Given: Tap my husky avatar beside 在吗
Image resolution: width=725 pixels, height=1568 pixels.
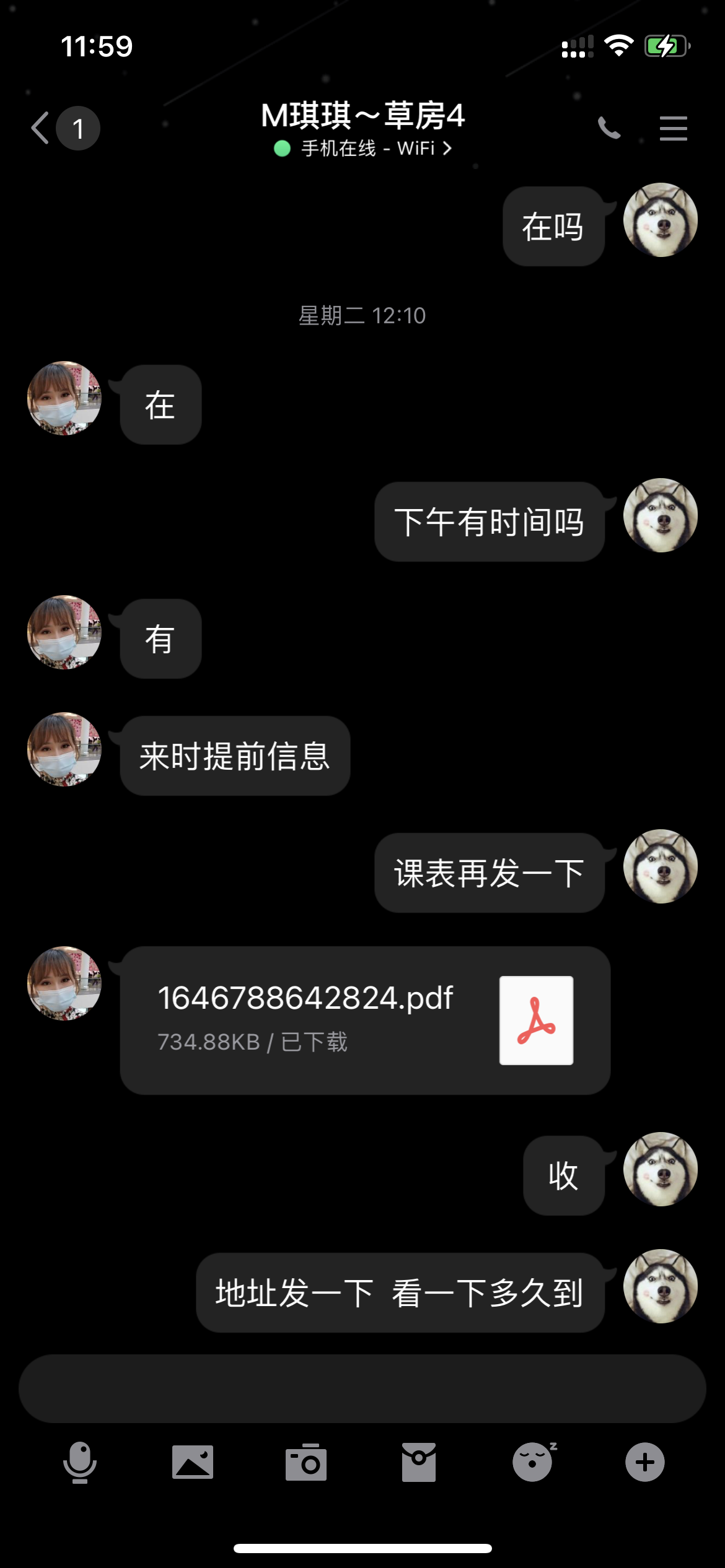Looking at the screenshot, I should [660, 220].
